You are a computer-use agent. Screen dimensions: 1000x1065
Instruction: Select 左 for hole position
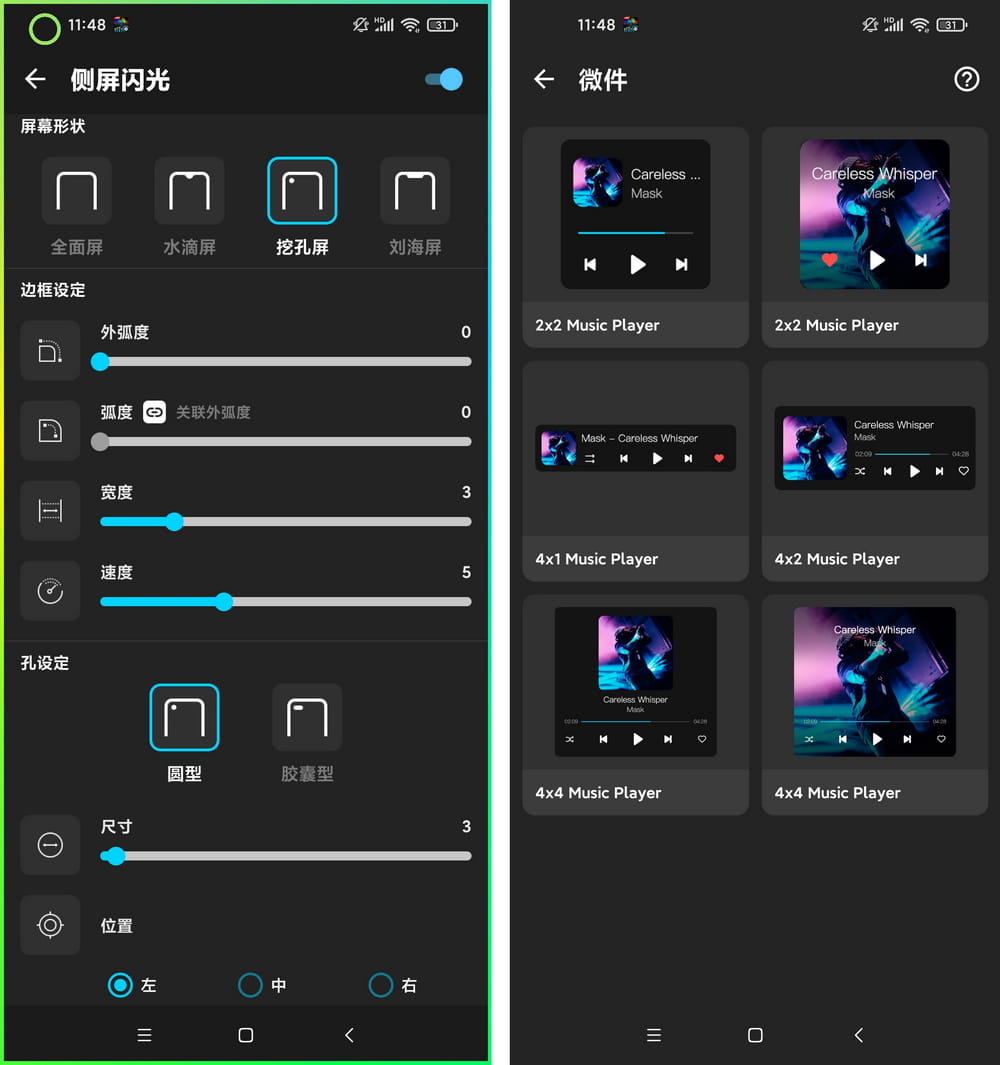click(x=121, y=985)
